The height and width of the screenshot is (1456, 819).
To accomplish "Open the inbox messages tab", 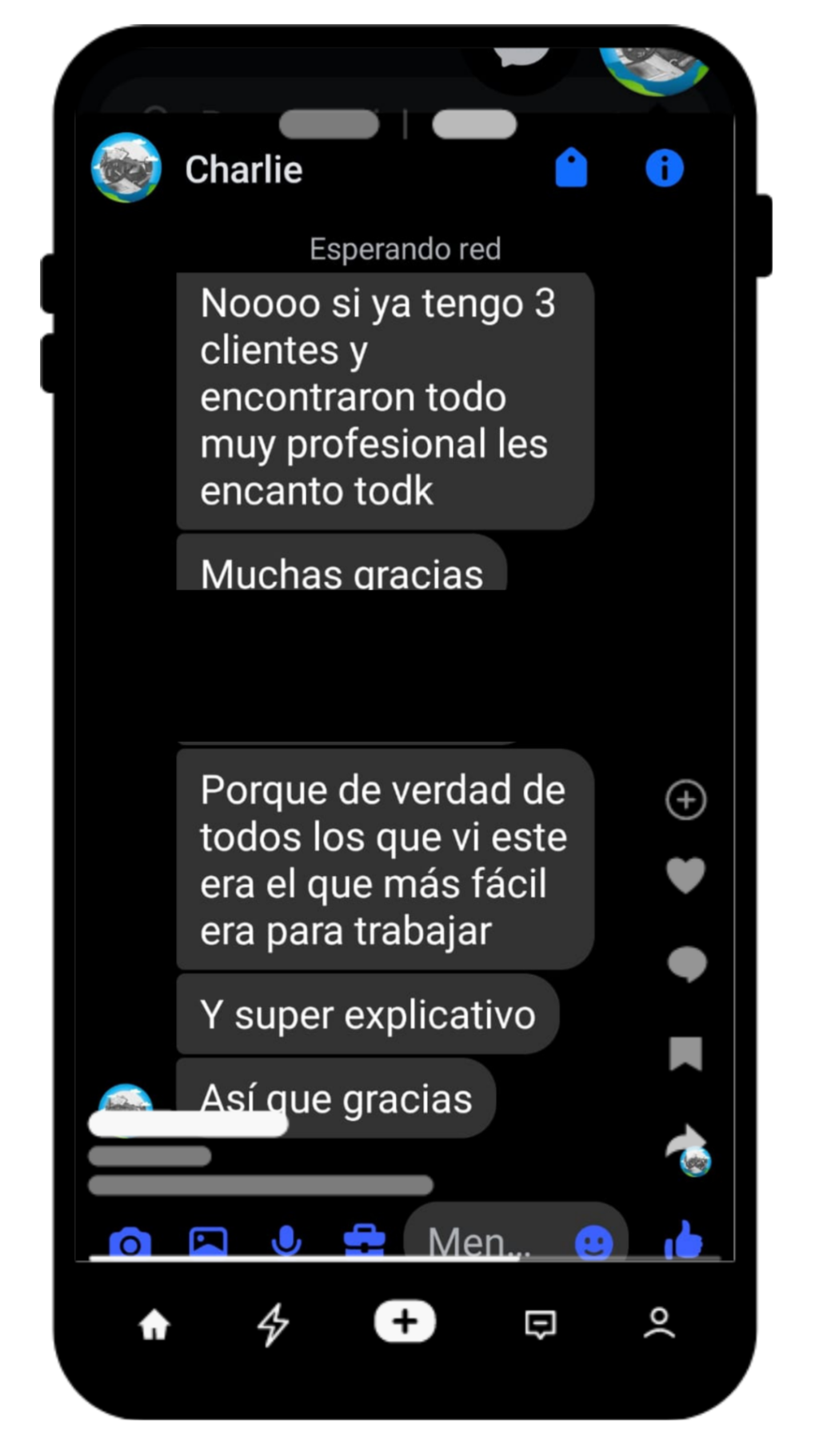I will point(540,1324).
